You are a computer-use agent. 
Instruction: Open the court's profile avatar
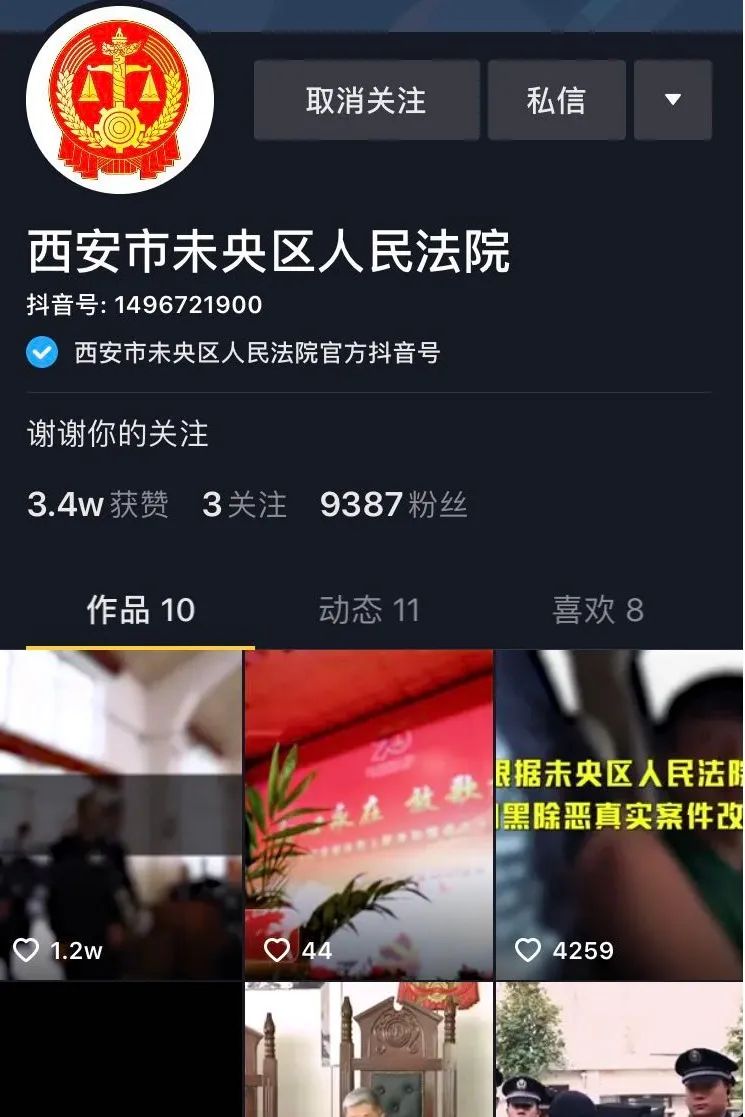click(120, 99)
